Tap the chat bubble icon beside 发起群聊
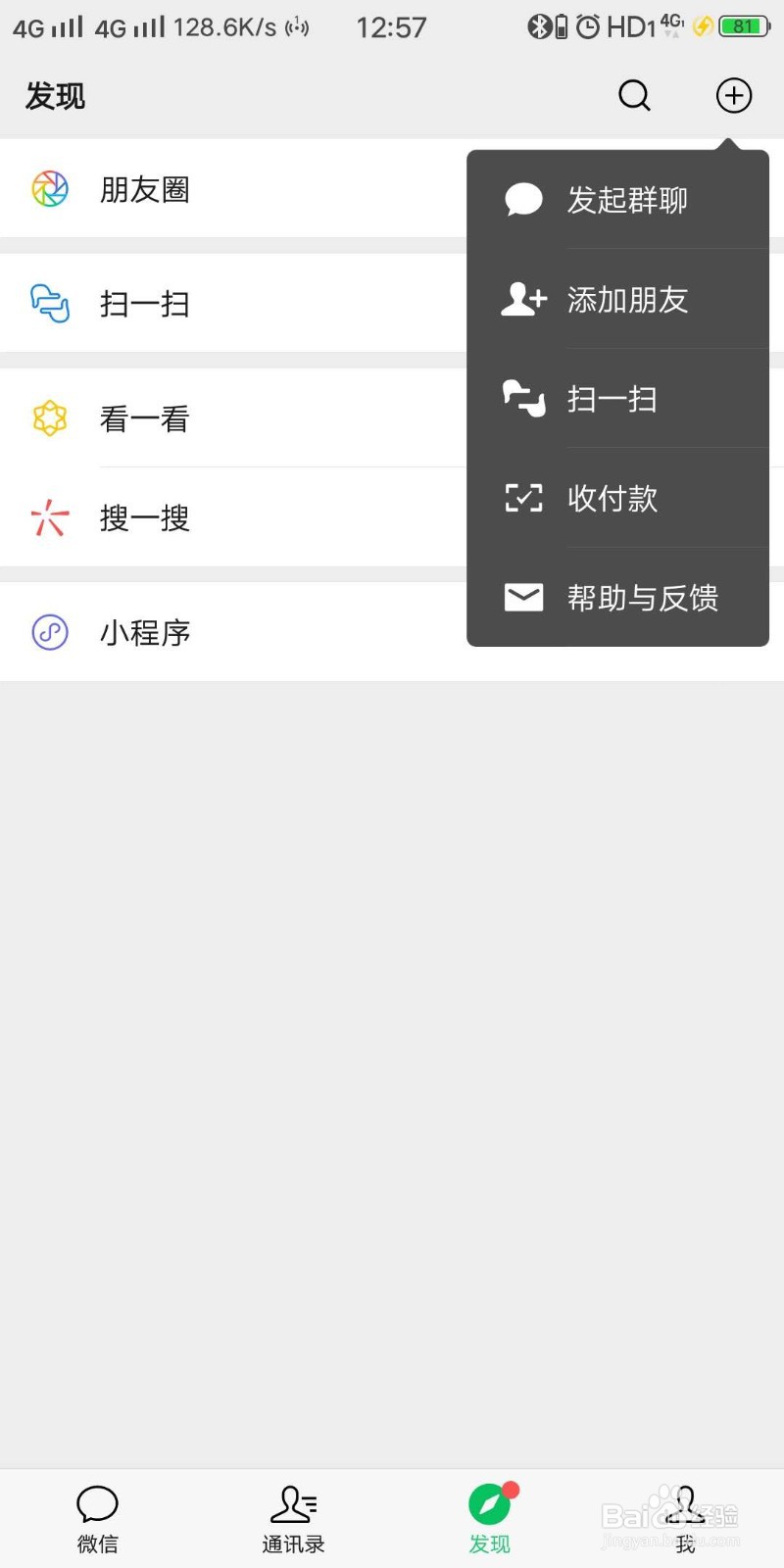The width and height of the screenshot is (784, 1568). click(x=523, y=200)
